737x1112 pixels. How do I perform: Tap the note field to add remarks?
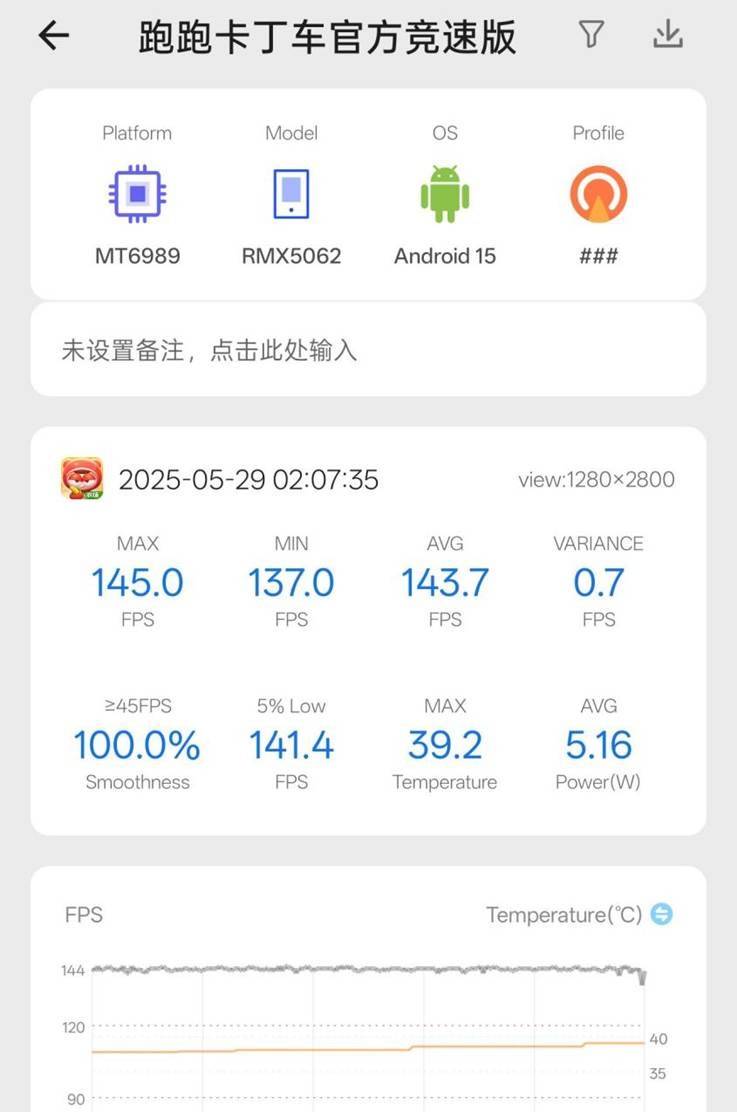point(368,351)
